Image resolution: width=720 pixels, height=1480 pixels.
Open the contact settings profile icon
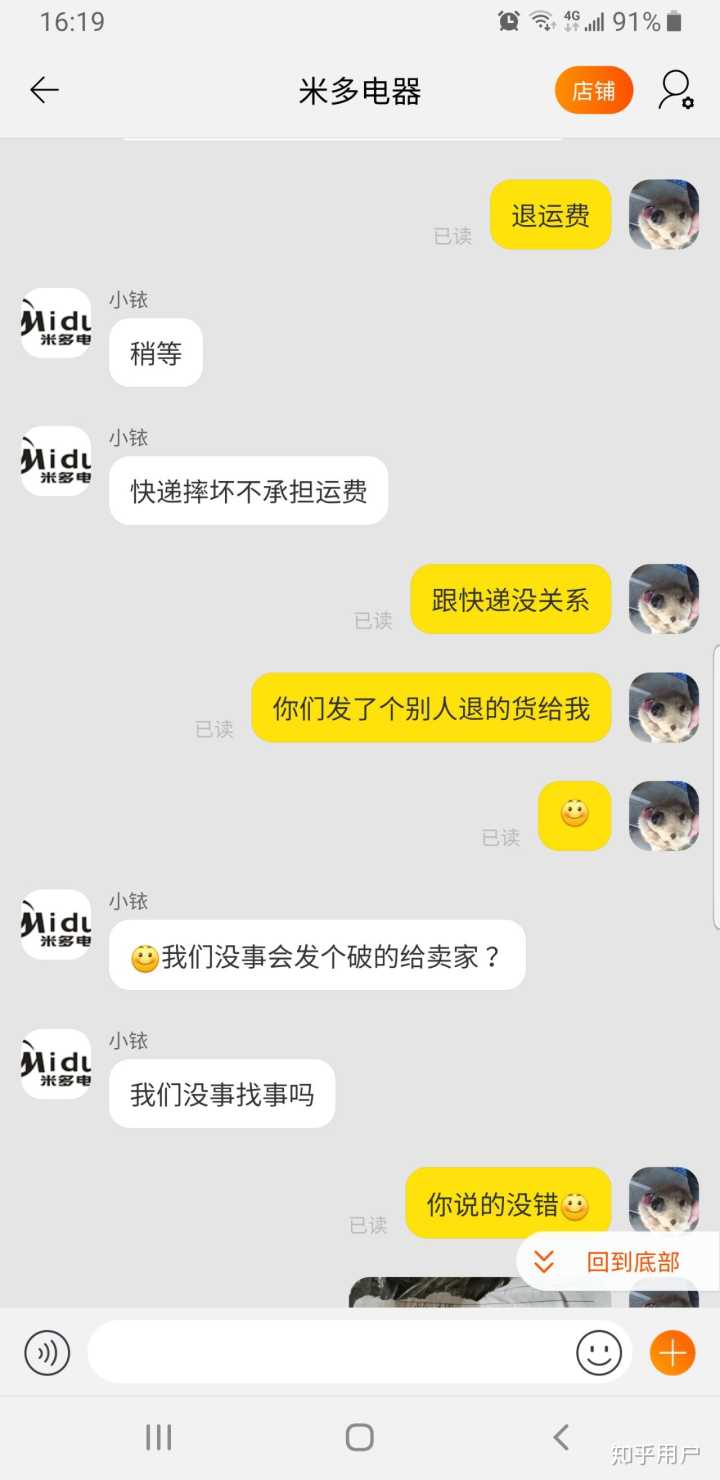point(675,91)
